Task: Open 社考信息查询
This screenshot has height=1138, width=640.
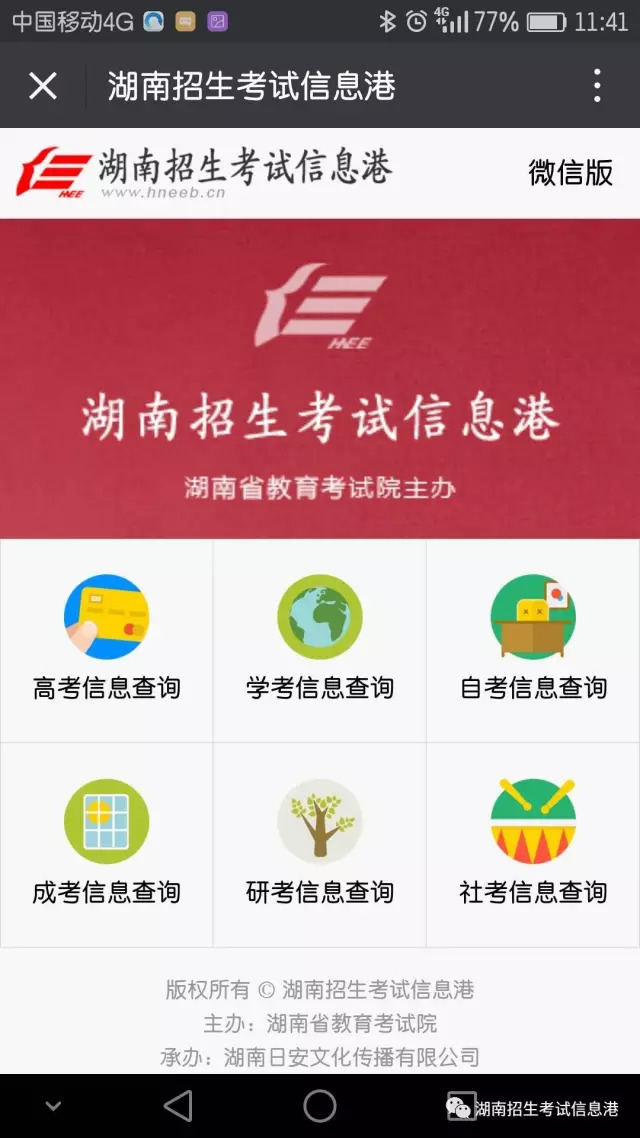Action: coord(533,845)
